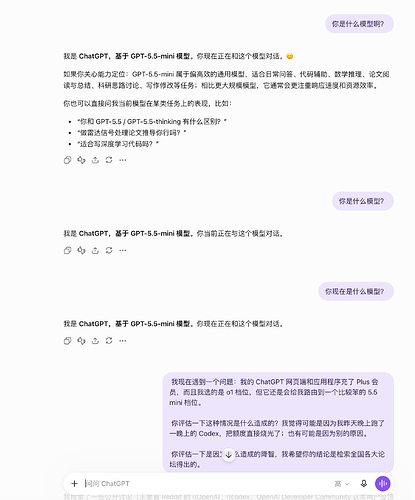This screenshot has width=415, height=500.
Task: Copy the reply saying "你当前正在与这个模型对话"
Action: click(67, 250)
